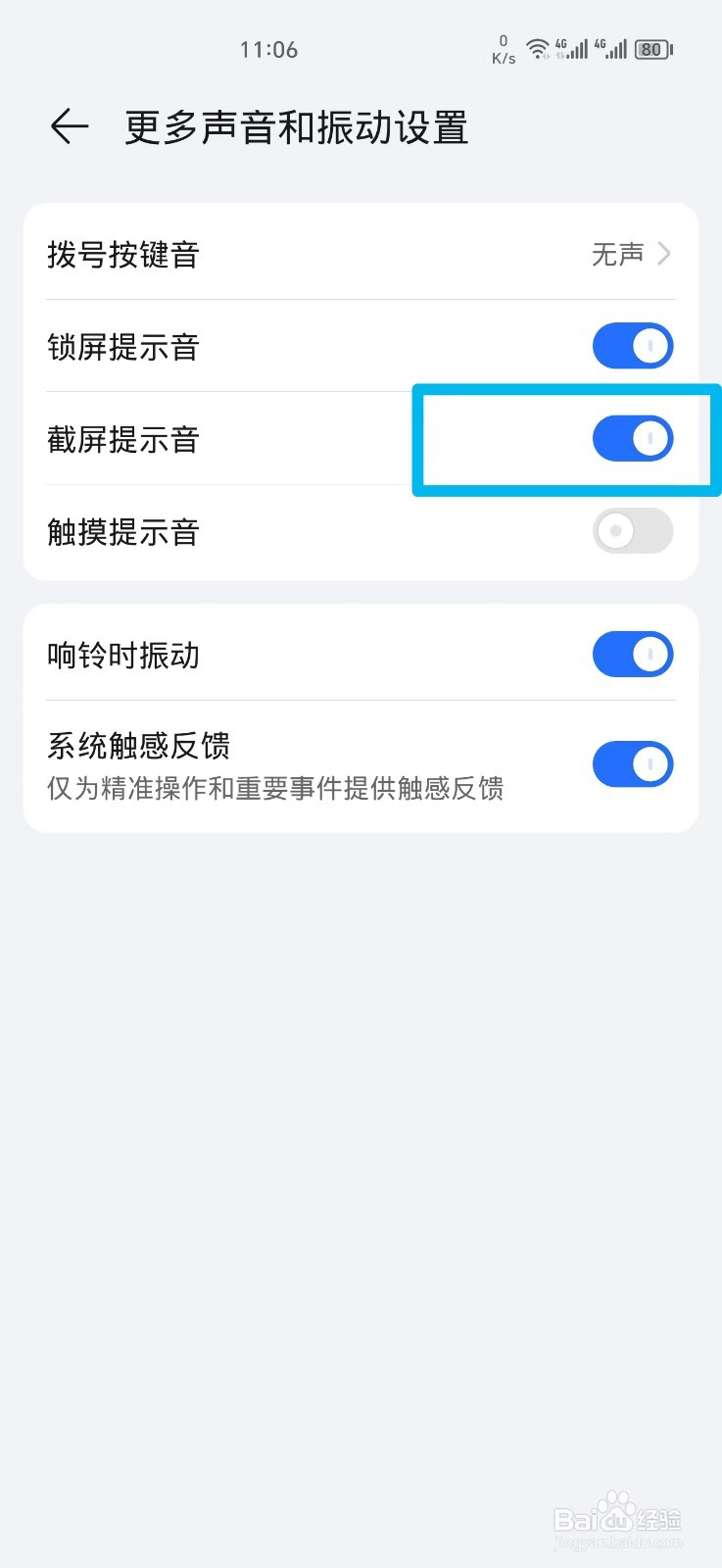Tap the battery indicator showing 80
This screenshot has height=1568, width=722.
click(651, 48)
